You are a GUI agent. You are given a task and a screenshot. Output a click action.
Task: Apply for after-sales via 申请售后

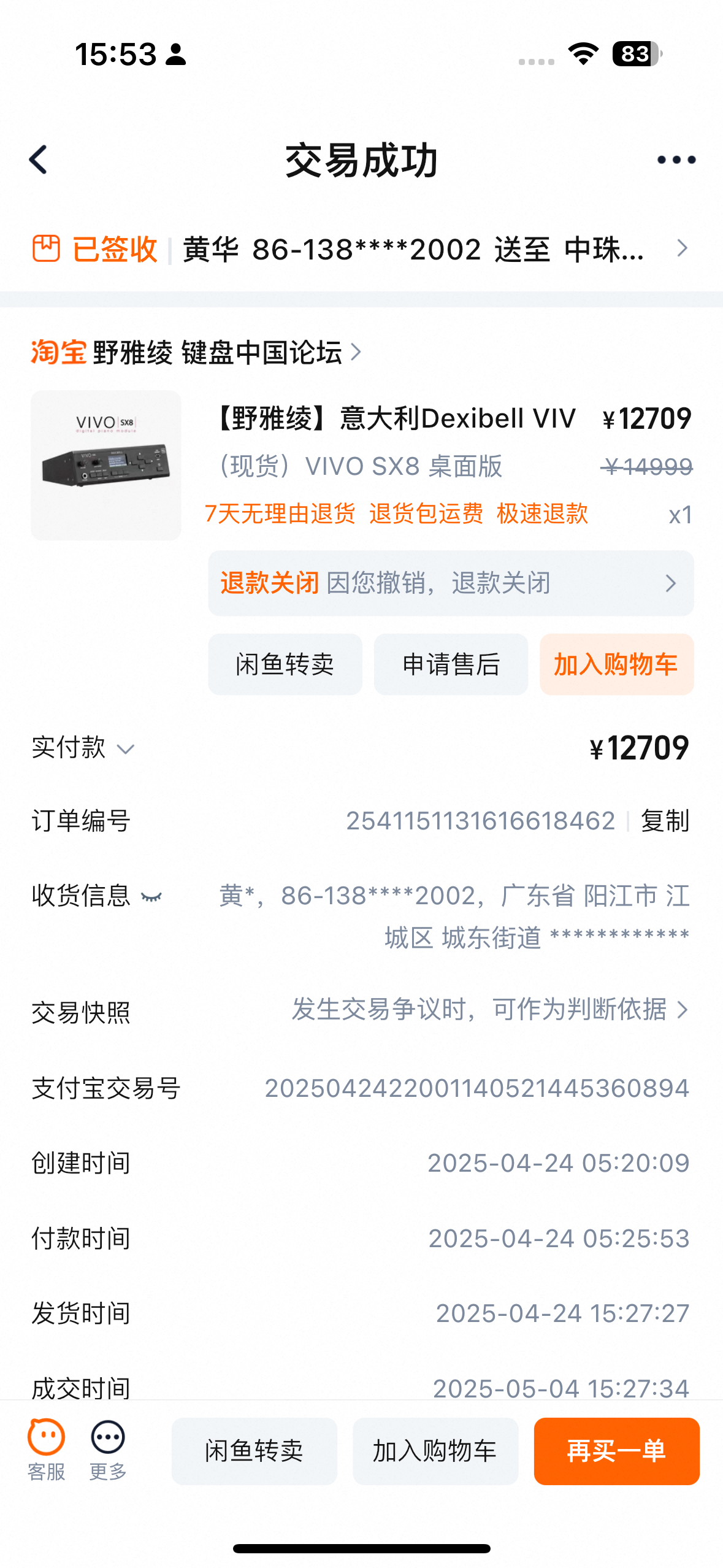tap(451, 664)
